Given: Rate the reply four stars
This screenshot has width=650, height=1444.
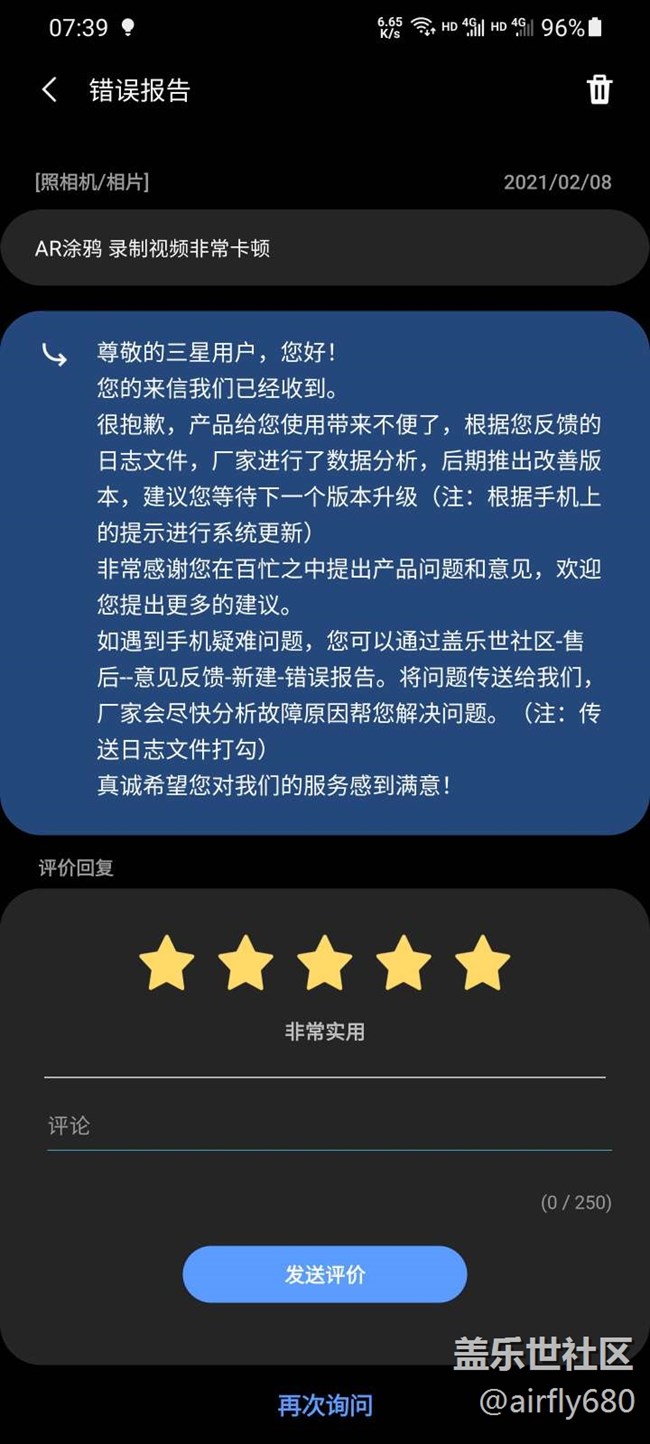Looking at the screenshot, I should point(403,963).
